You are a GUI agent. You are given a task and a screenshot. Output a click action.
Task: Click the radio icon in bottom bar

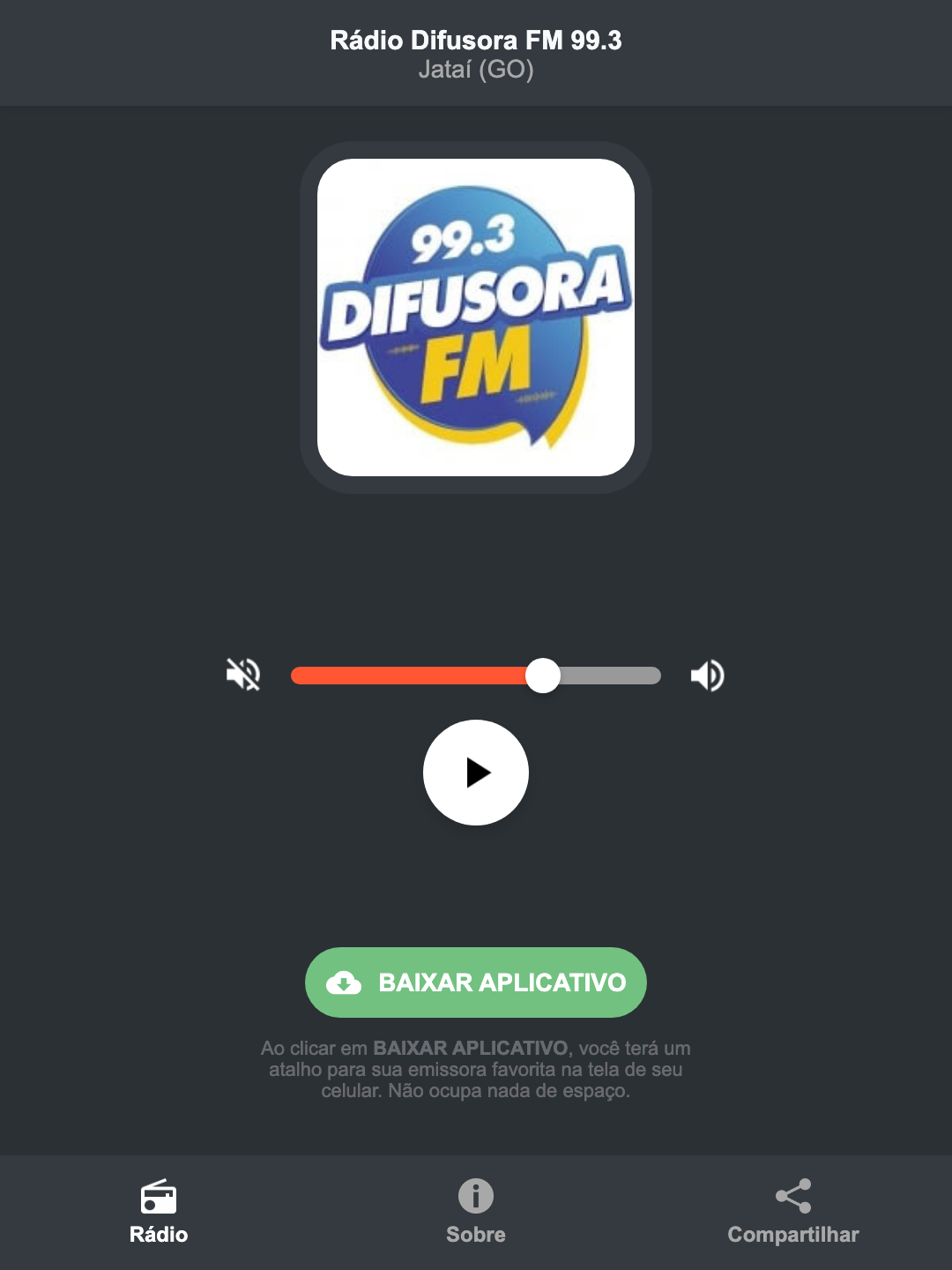[x=159, y=1198]
